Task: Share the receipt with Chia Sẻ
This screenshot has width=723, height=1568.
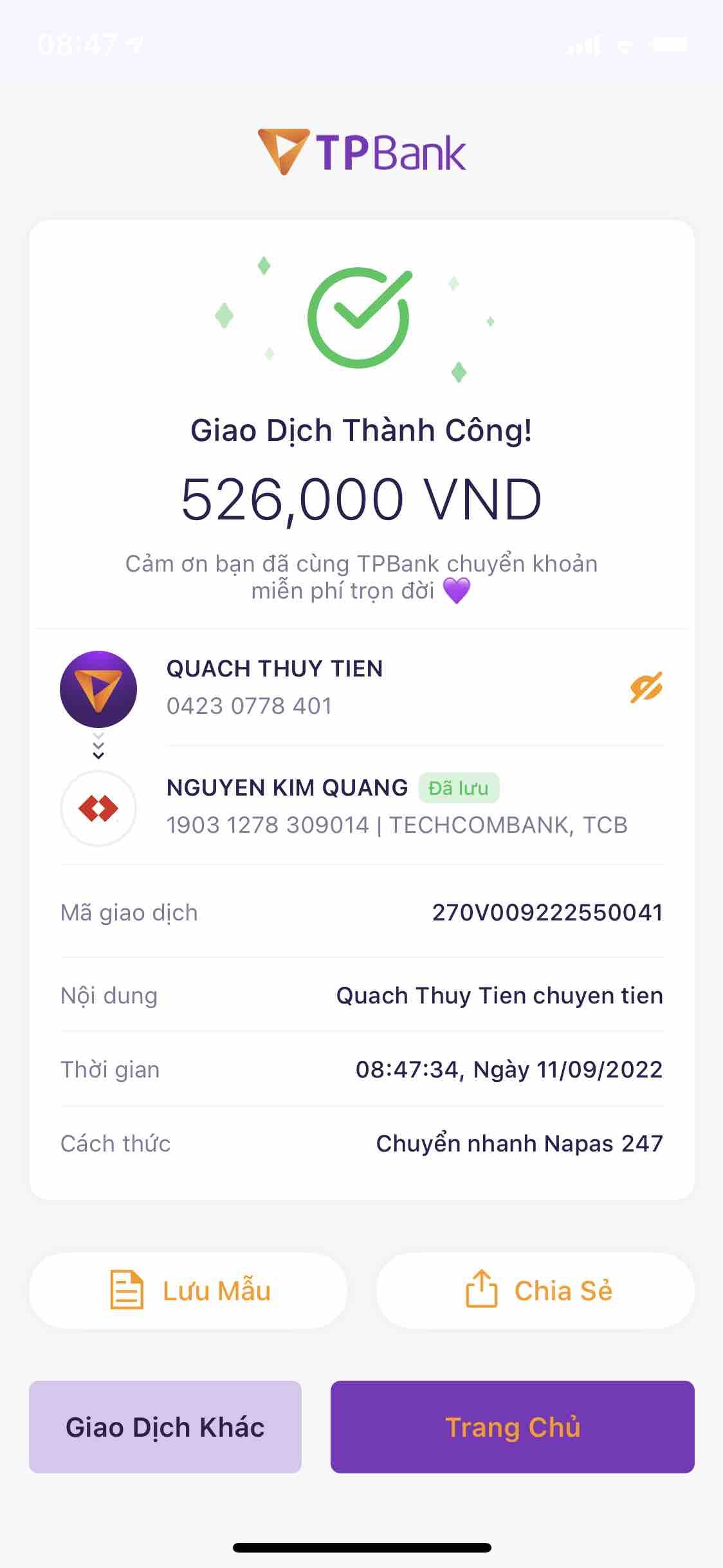Action: point(535,1290)
